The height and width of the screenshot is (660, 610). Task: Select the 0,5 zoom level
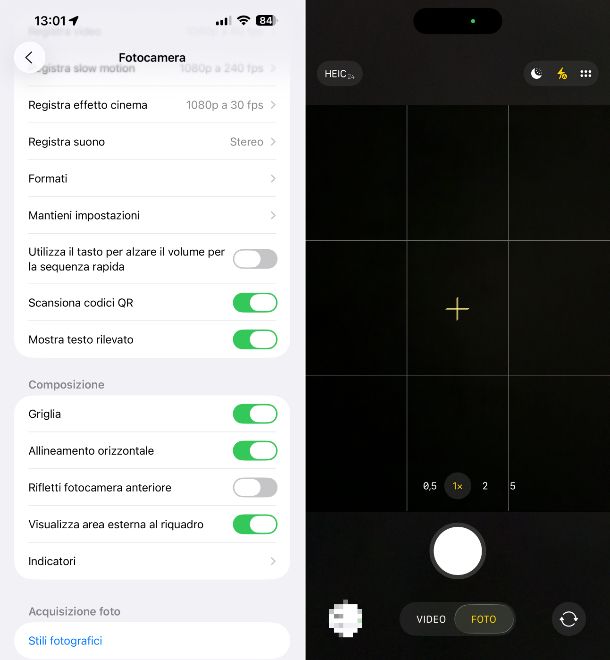(x=430, y=486)
